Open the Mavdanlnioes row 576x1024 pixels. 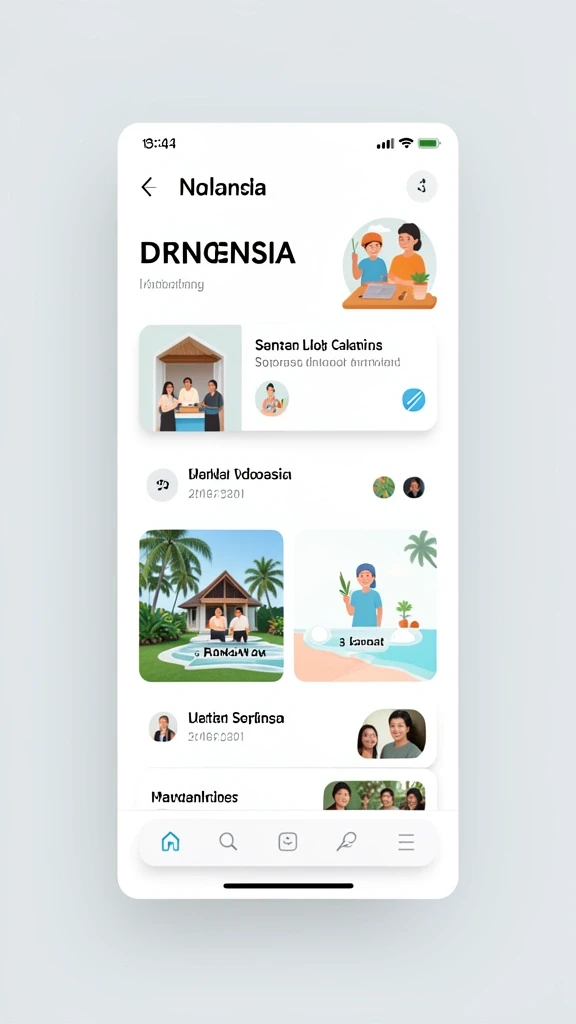pyautogui.click(x=288, y=794)
